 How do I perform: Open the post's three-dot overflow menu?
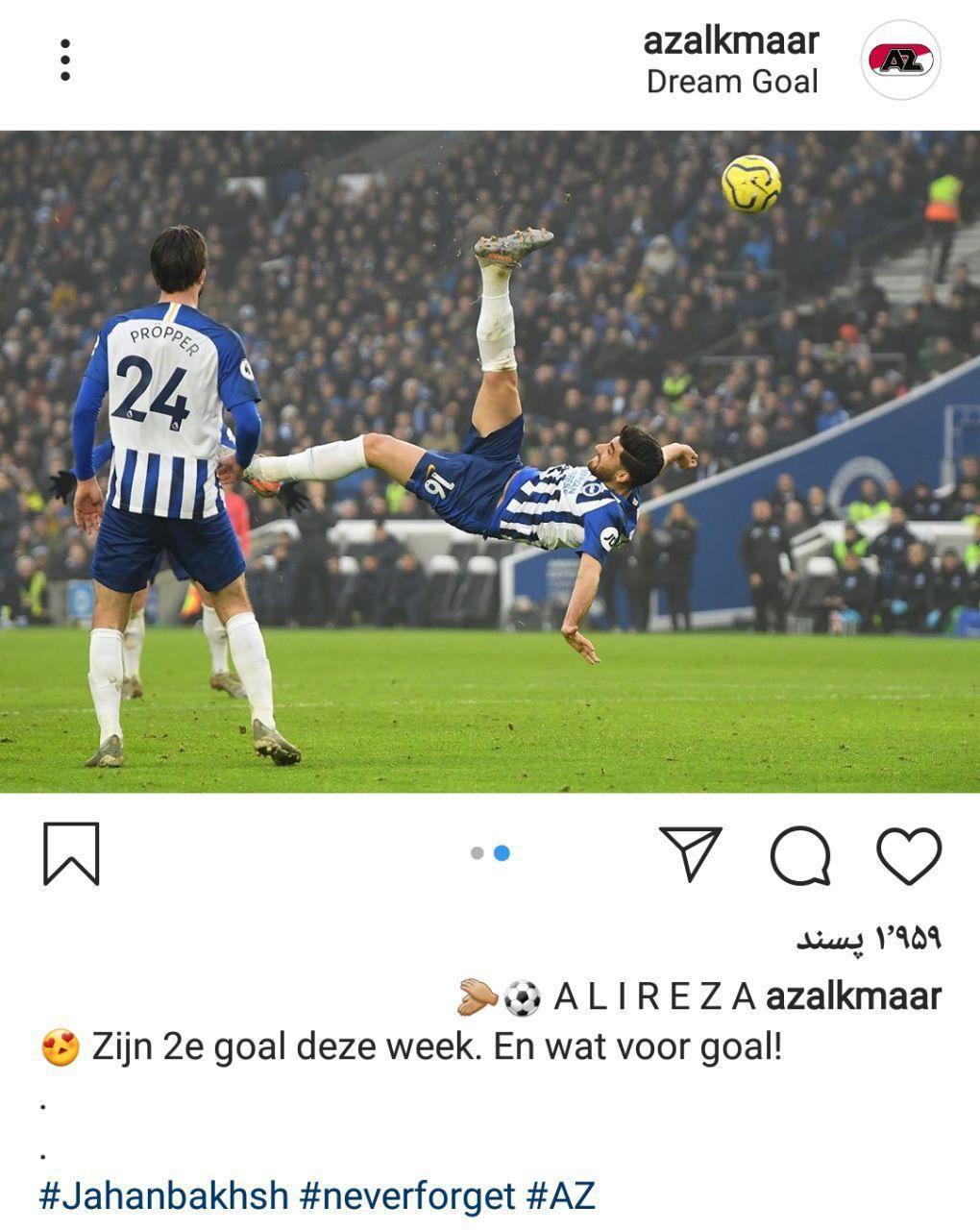tap(64, 60)
